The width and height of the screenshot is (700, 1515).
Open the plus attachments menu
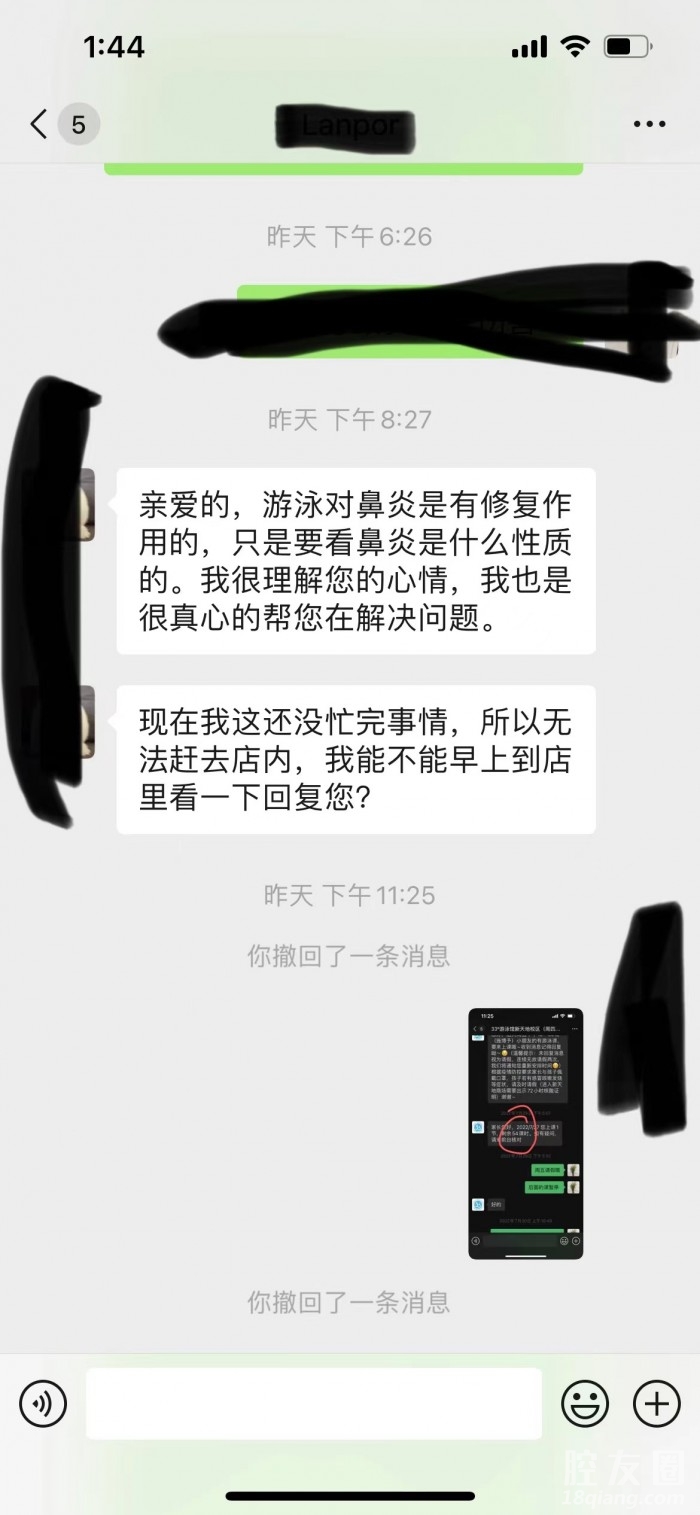(x=657, y=1404)
